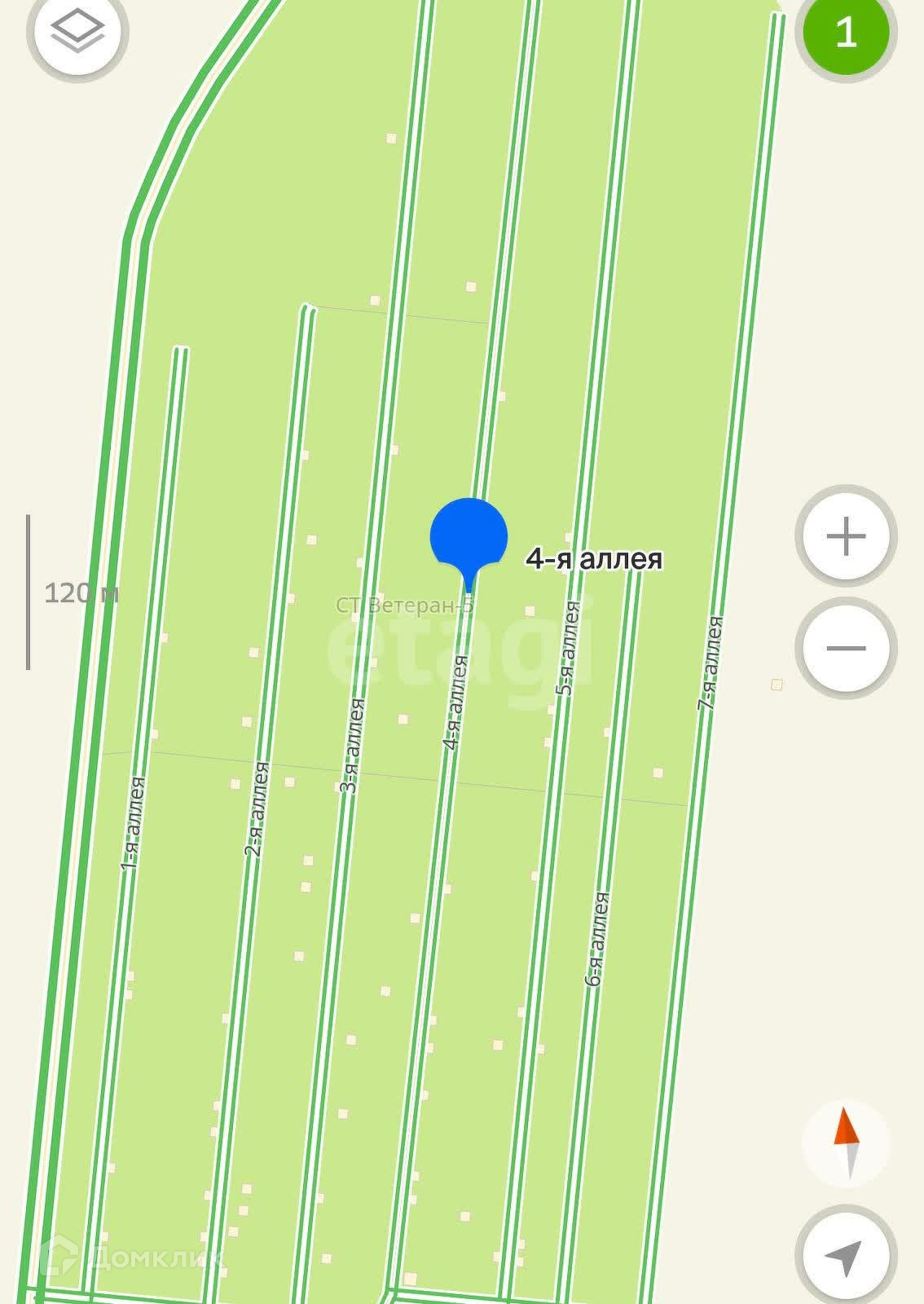Tap the green traffic score button
Screen dimensions: 924x1304
click(x=846, y=33)
